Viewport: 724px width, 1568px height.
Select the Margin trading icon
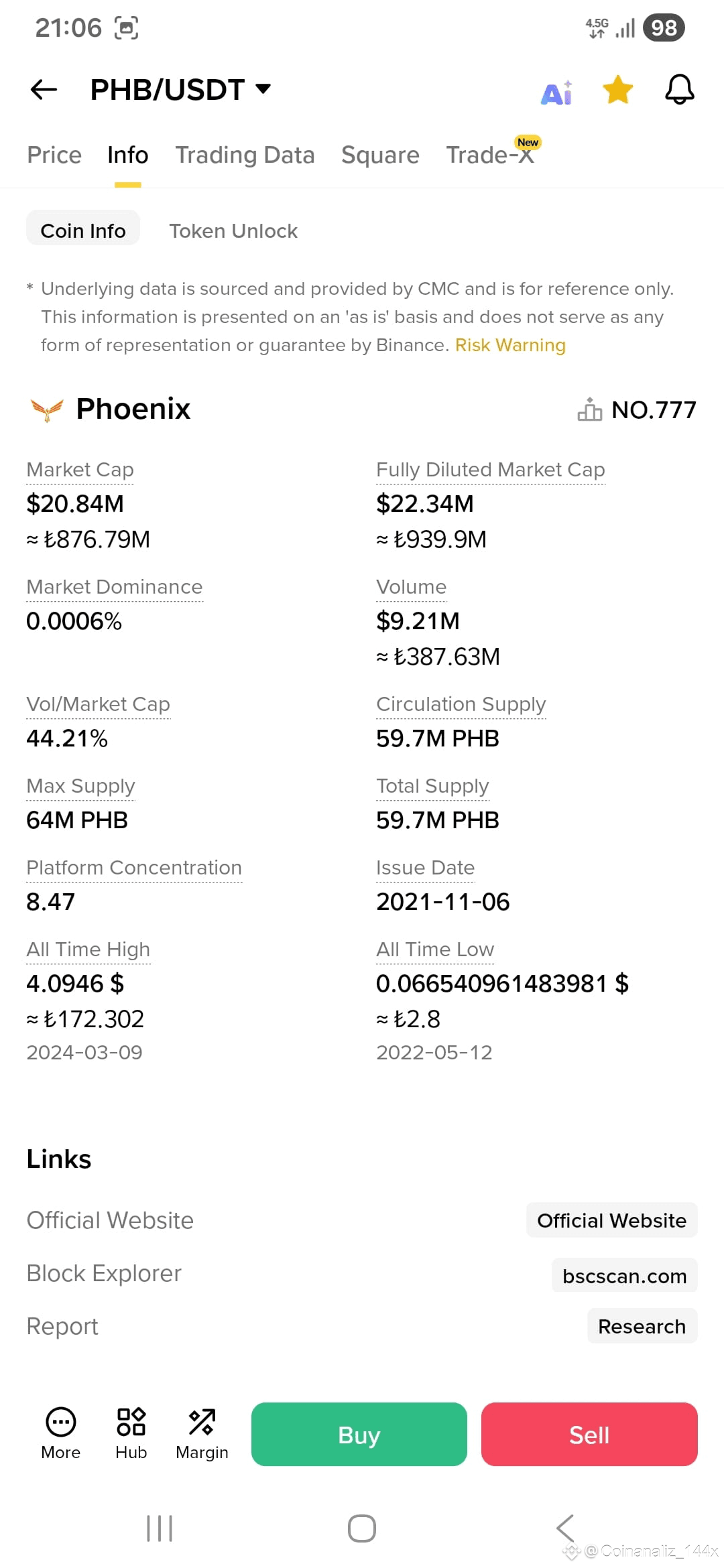pyautogui.click(x=200, y=1432)
